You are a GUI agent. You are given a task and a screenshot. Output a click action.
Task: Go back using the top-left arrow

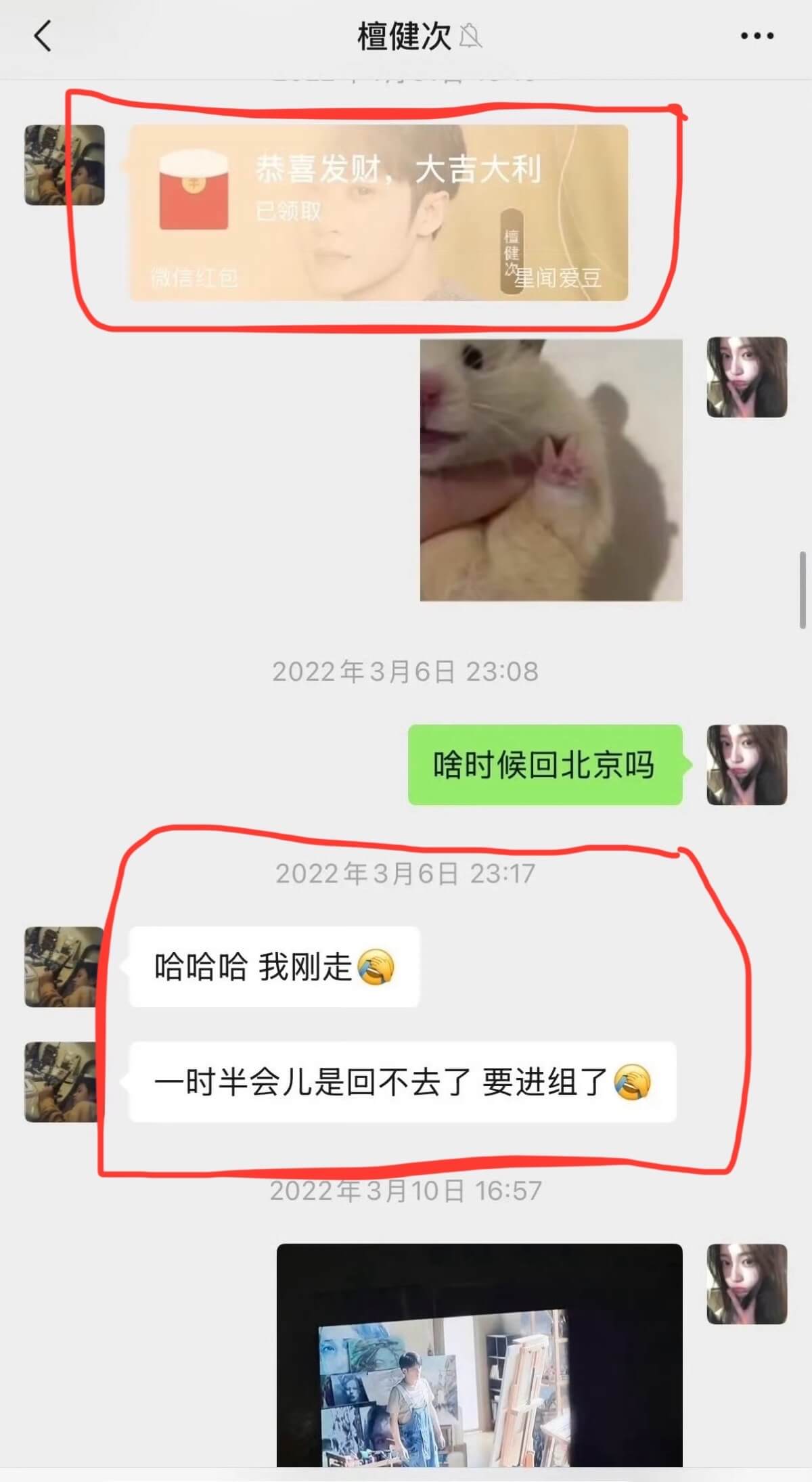click(43, 37)
